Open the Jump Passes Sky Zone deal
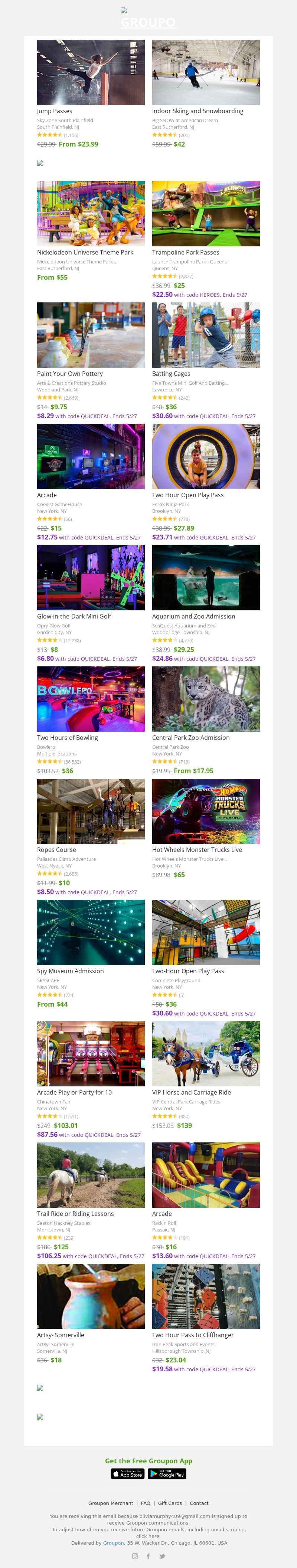This screenshot has height=1568, width=297. 91,72
